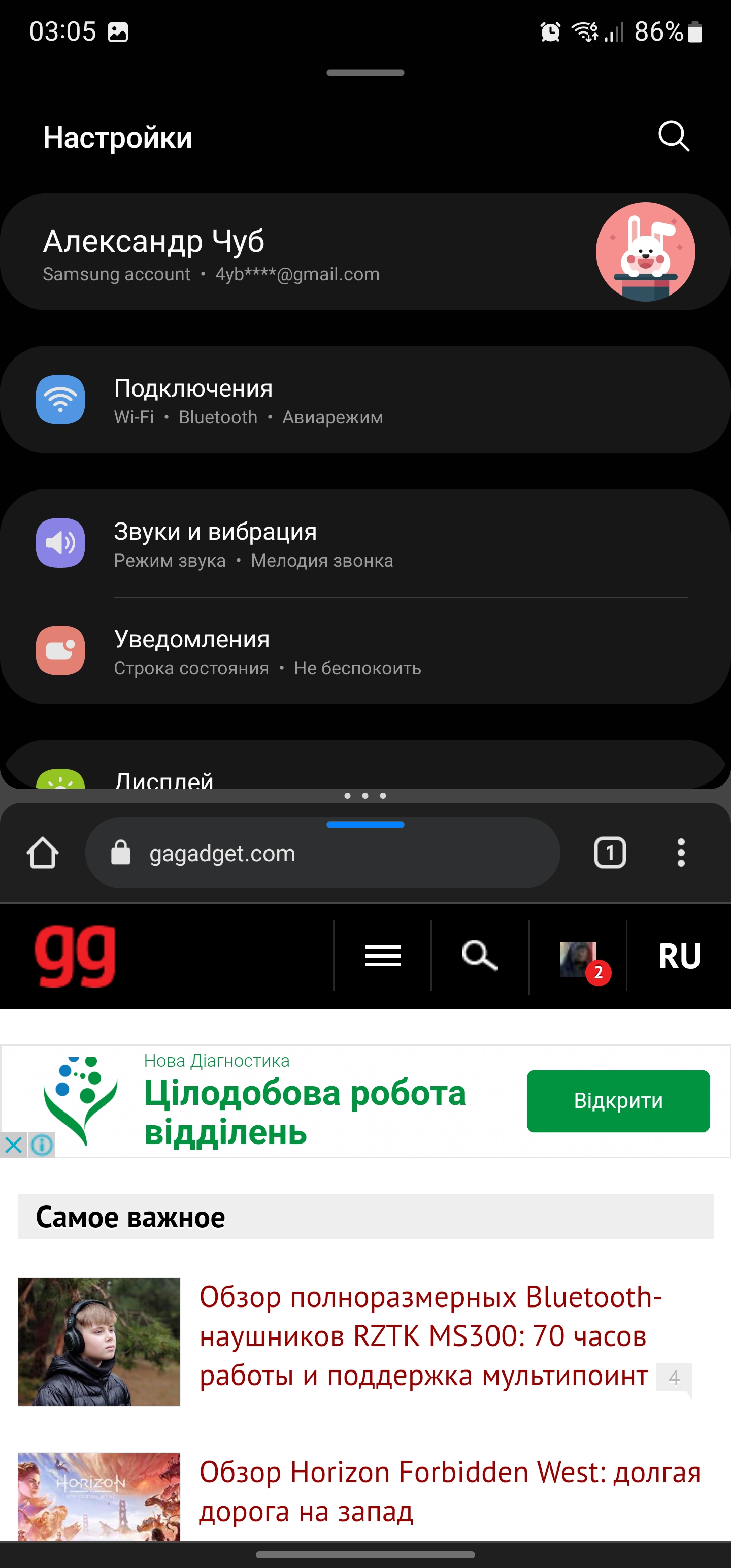The image size is (731, 1568).
Task: Search in Settings (Настройки)
Action: click(673, 136)
